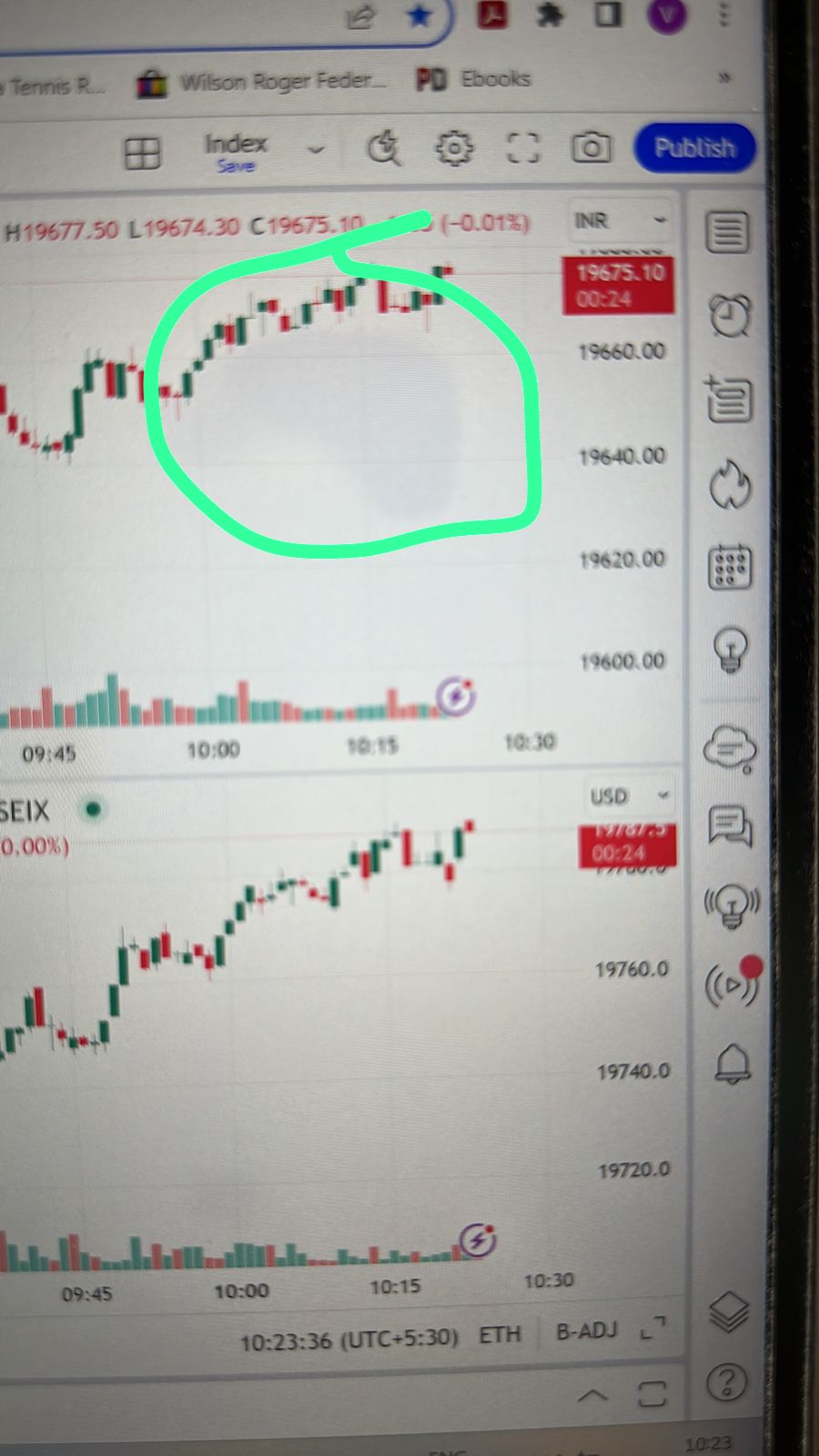Viewport: 819px width, 1456px height.
Task: Change the INR currency dropdown
Action: coord(622,221)
